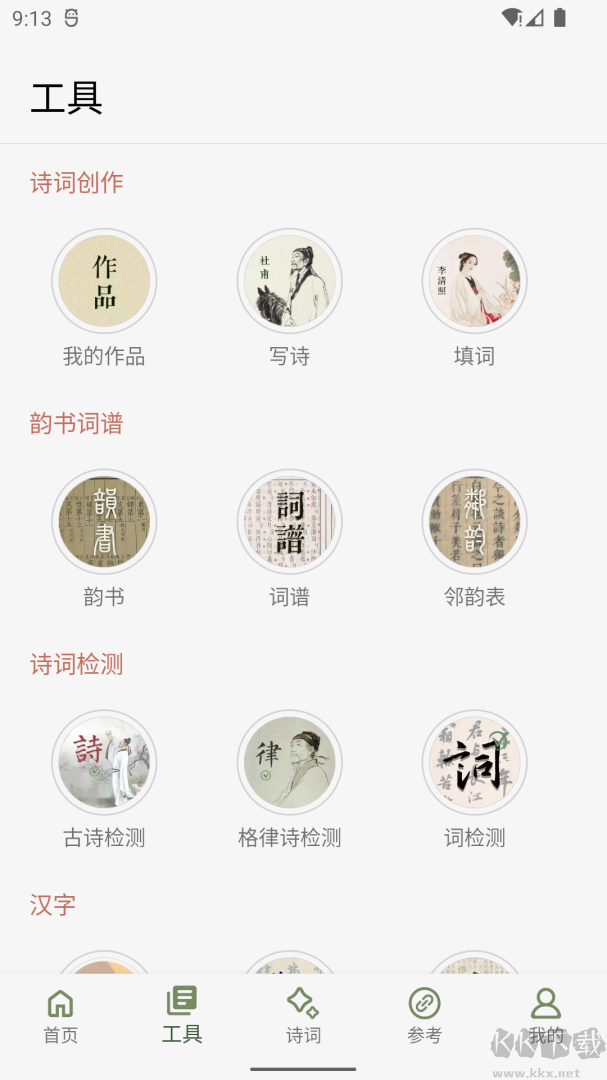Select the 工具 tools tab
This screenshot has height=1080, width=607.
coord(182,1016)
